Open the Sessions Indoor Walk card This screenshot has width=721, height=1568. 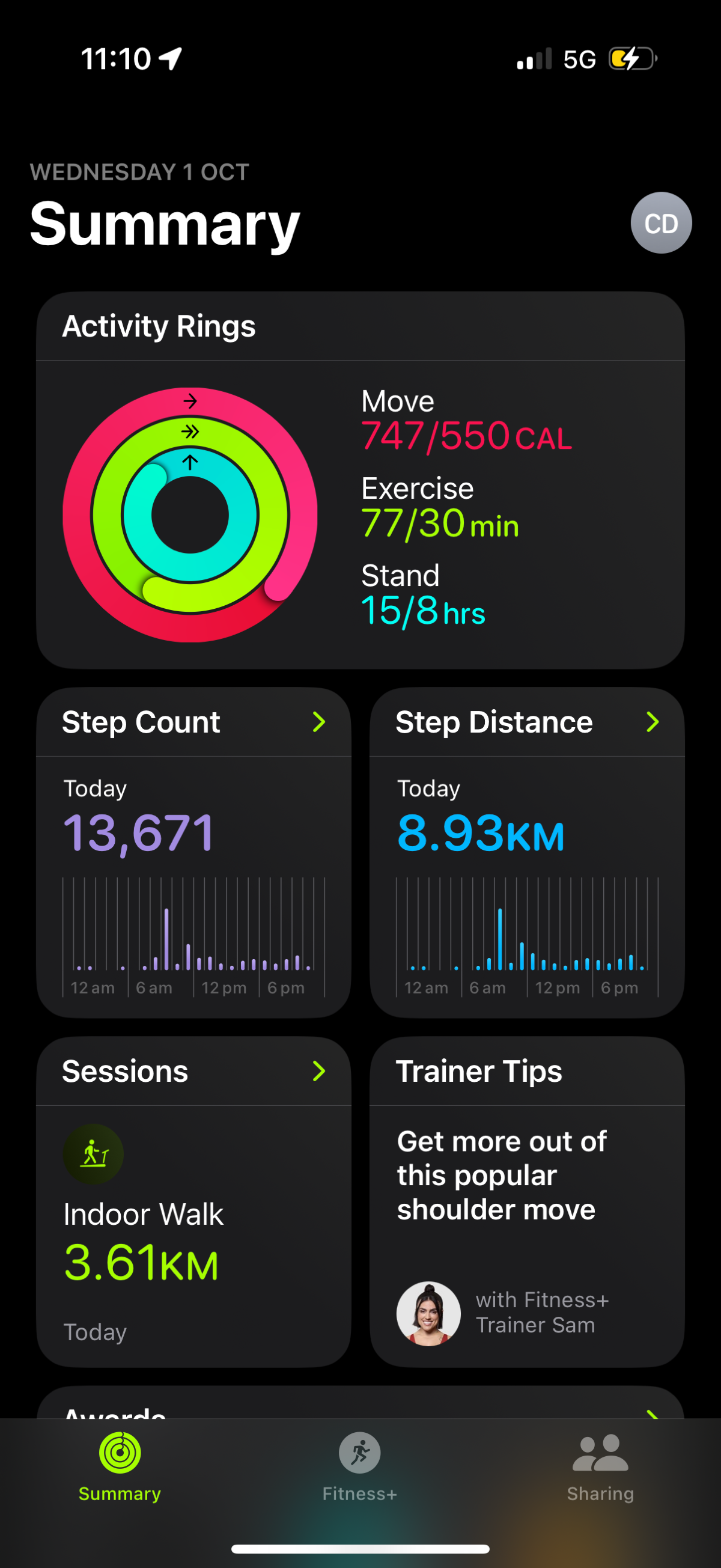[x=193, y=1201]
